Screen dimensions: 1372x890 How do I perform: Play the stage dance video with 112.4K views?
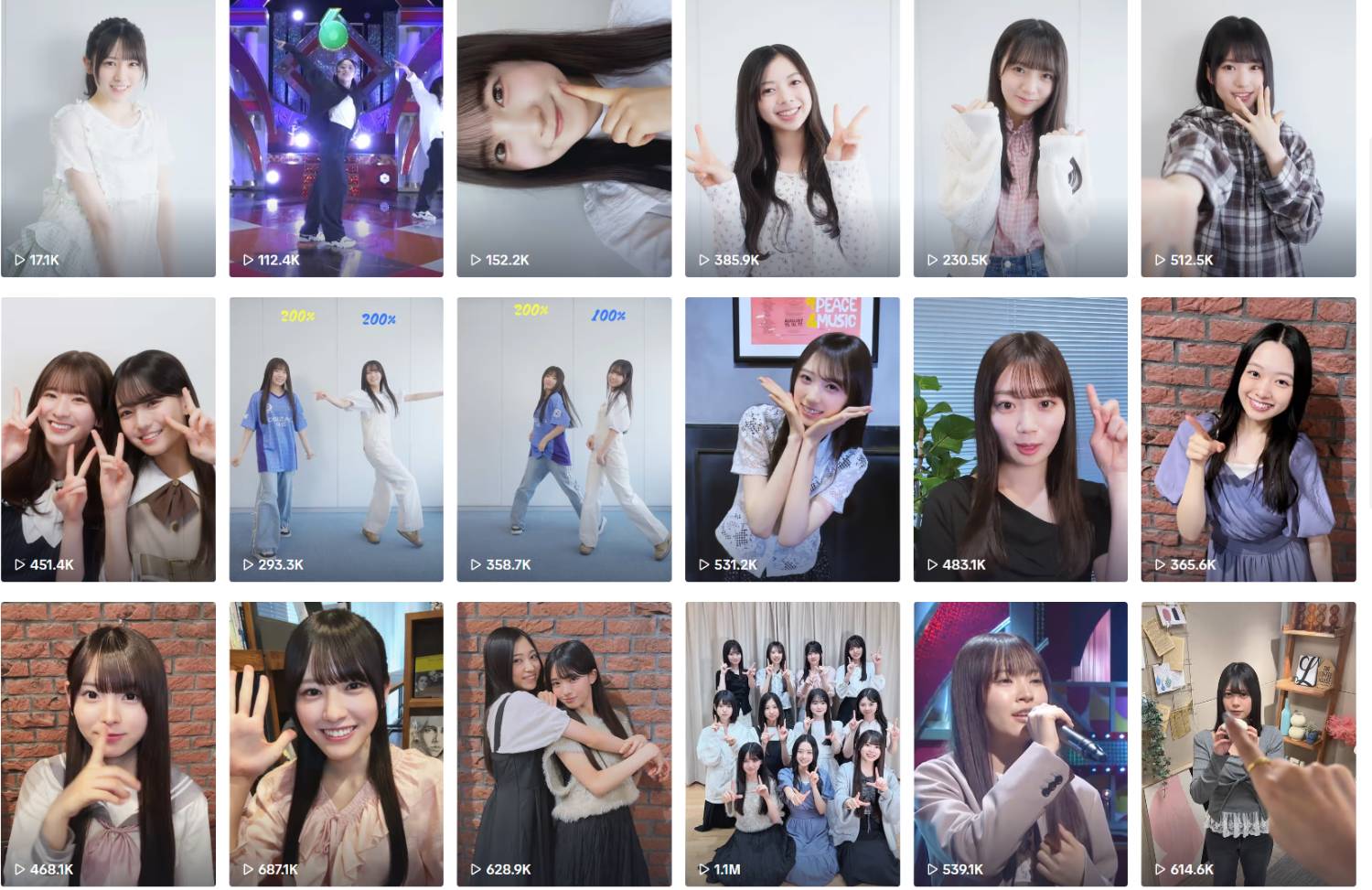click(x=336, y=137)
